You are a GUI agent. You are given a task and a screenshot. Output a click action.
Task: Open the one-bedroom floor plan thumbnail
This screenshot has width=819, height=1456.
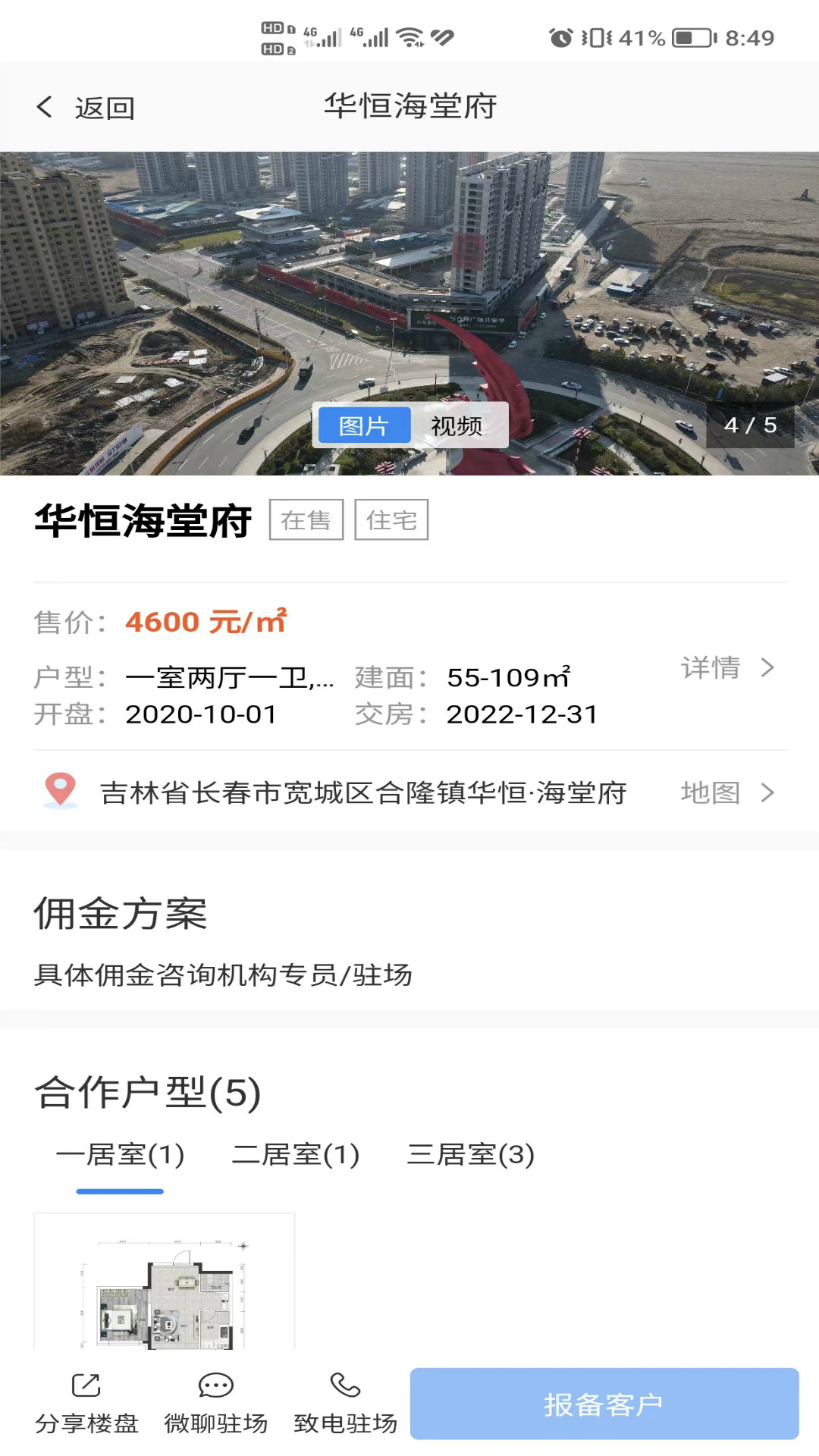click(x=164, y=1282)
